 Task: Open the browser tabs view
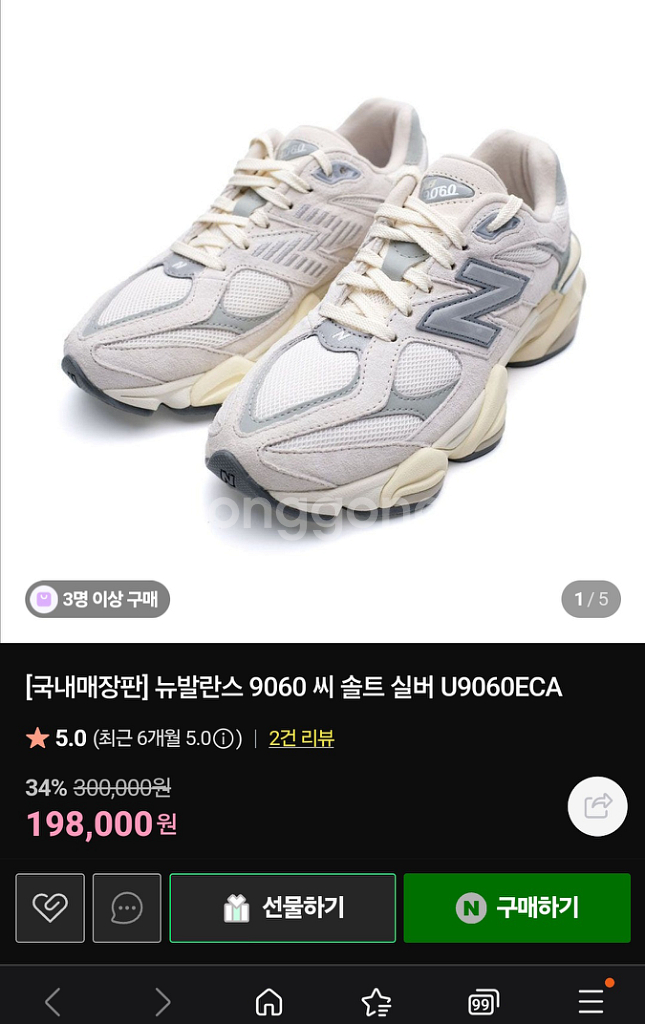point(483,1001)
